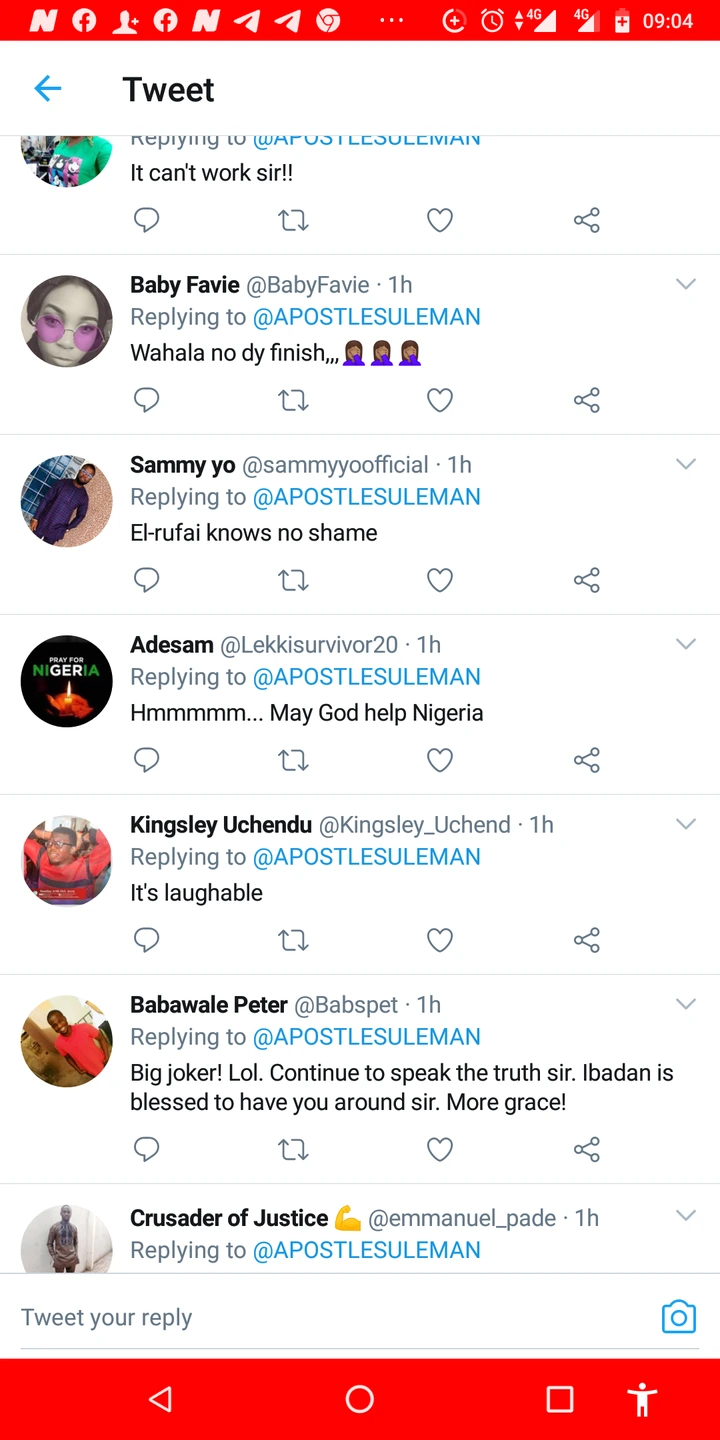
Task: Open Adesam's profile picture
Action: point(67,681)
